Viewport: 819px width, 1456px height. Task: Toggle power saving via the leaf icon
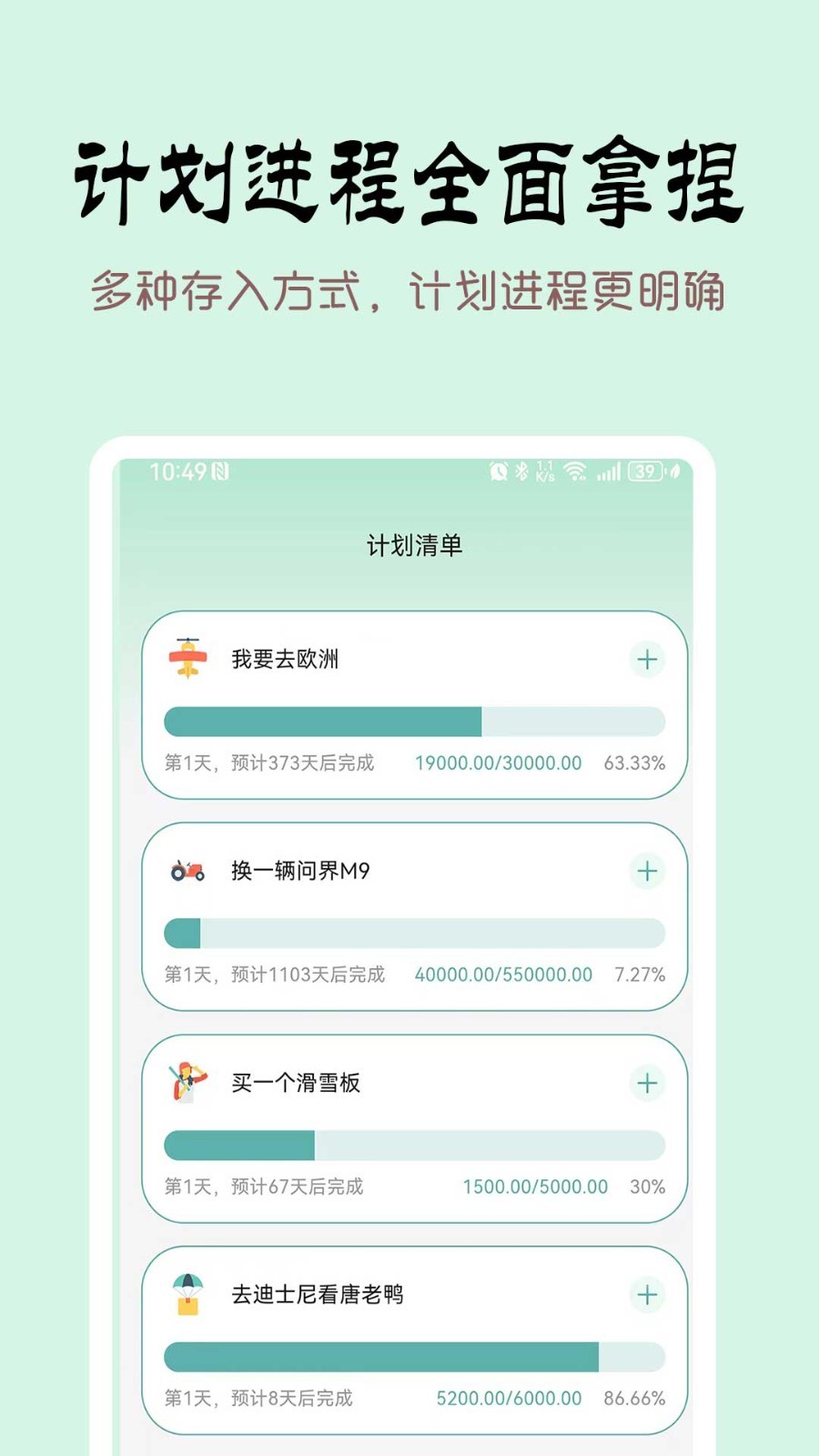(x=672, y=471)
